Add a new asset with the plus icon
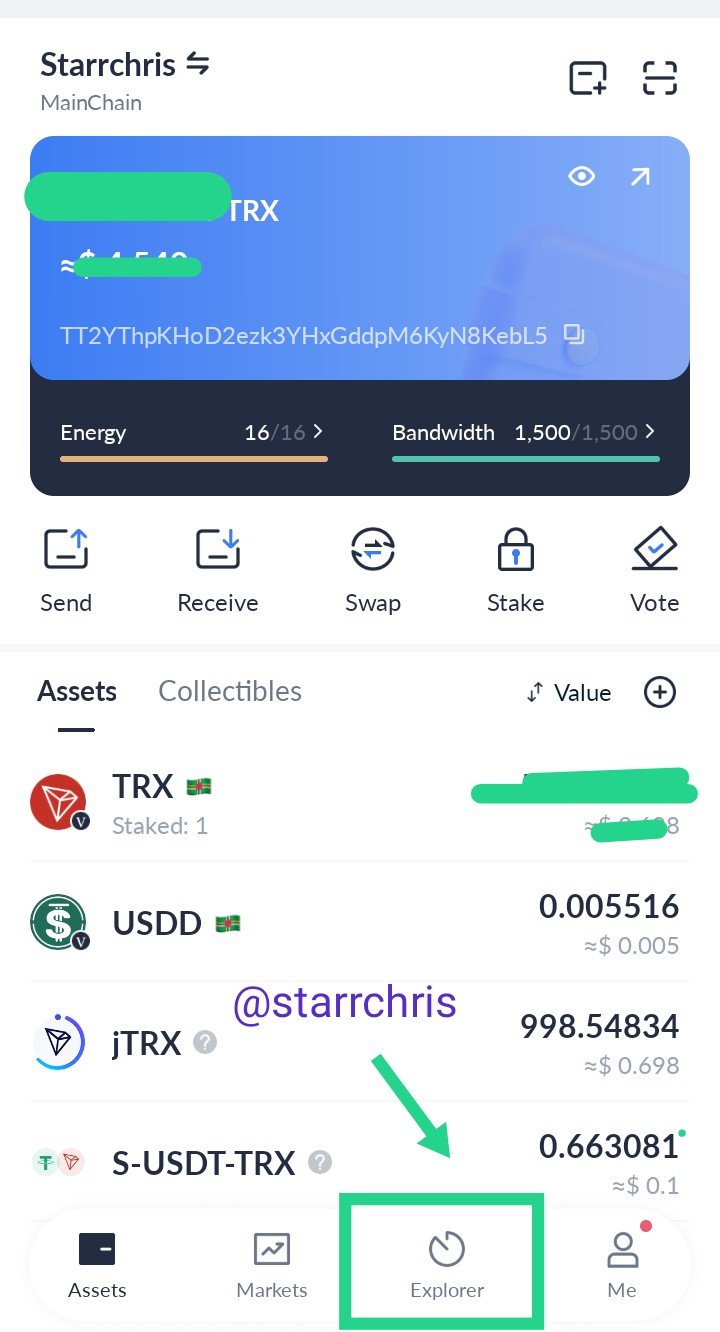Viewport: 720px width, 1332px height. 660,692
